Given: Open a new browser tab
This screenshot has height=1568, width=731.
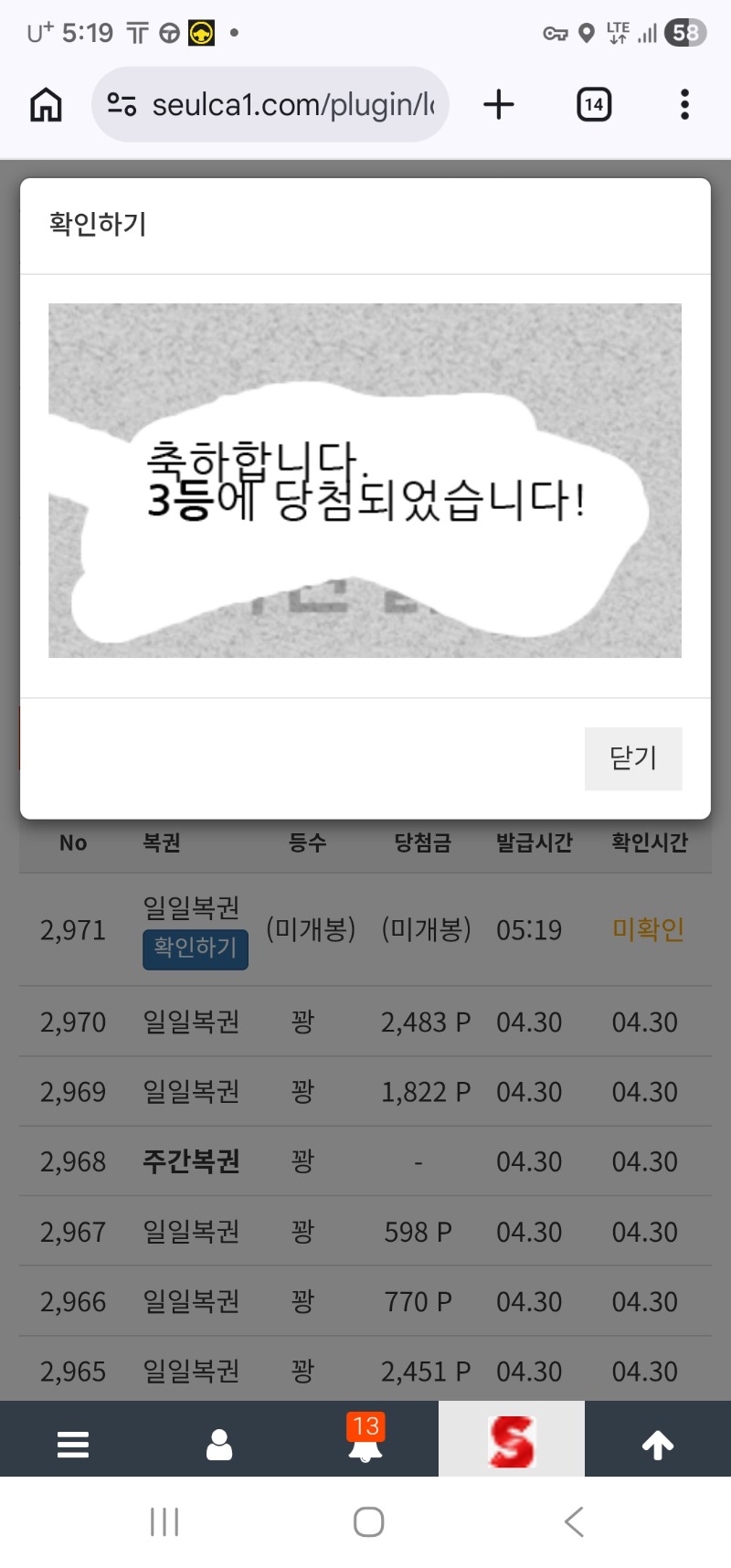Looking at the screenshot, I should tap(499, 105).
